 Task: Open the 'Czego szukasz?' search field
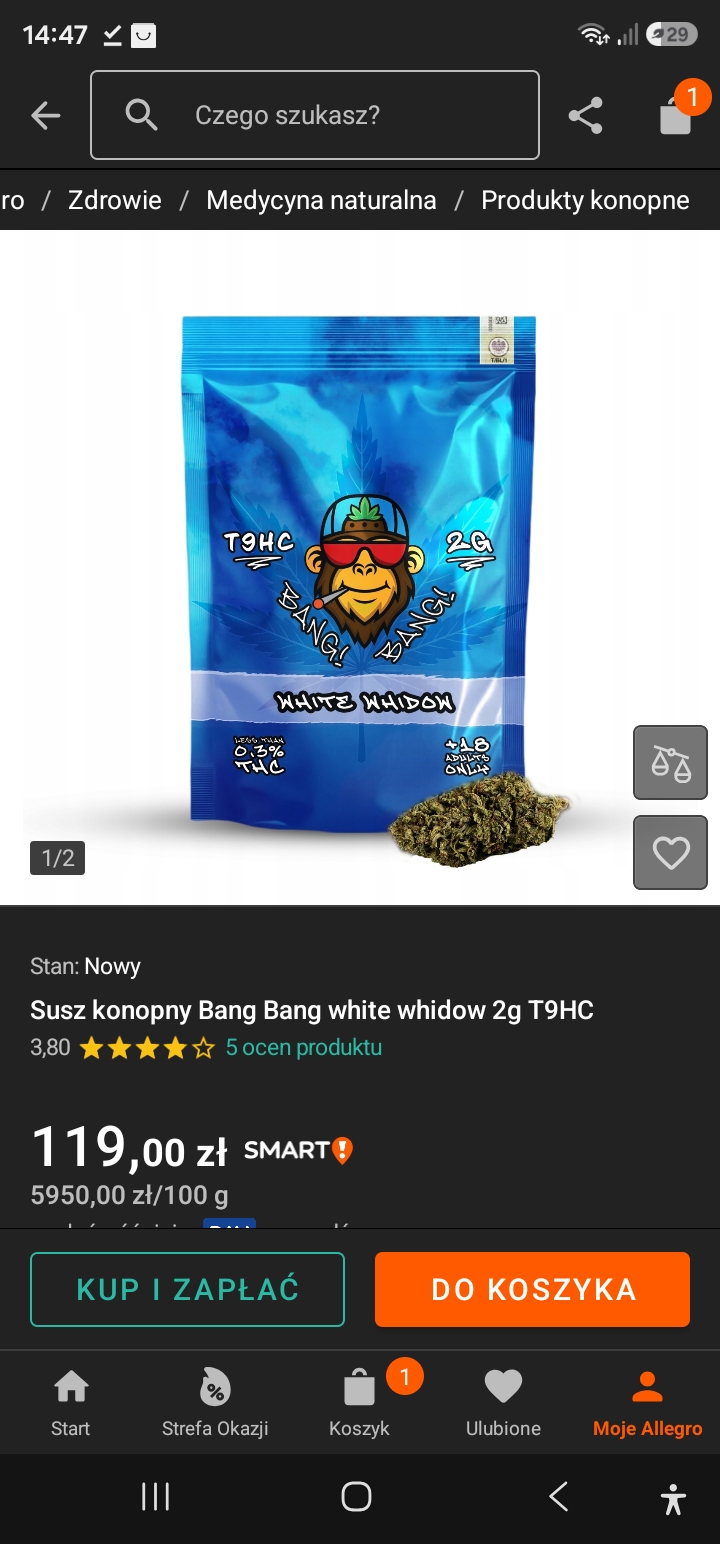point(315,115)
